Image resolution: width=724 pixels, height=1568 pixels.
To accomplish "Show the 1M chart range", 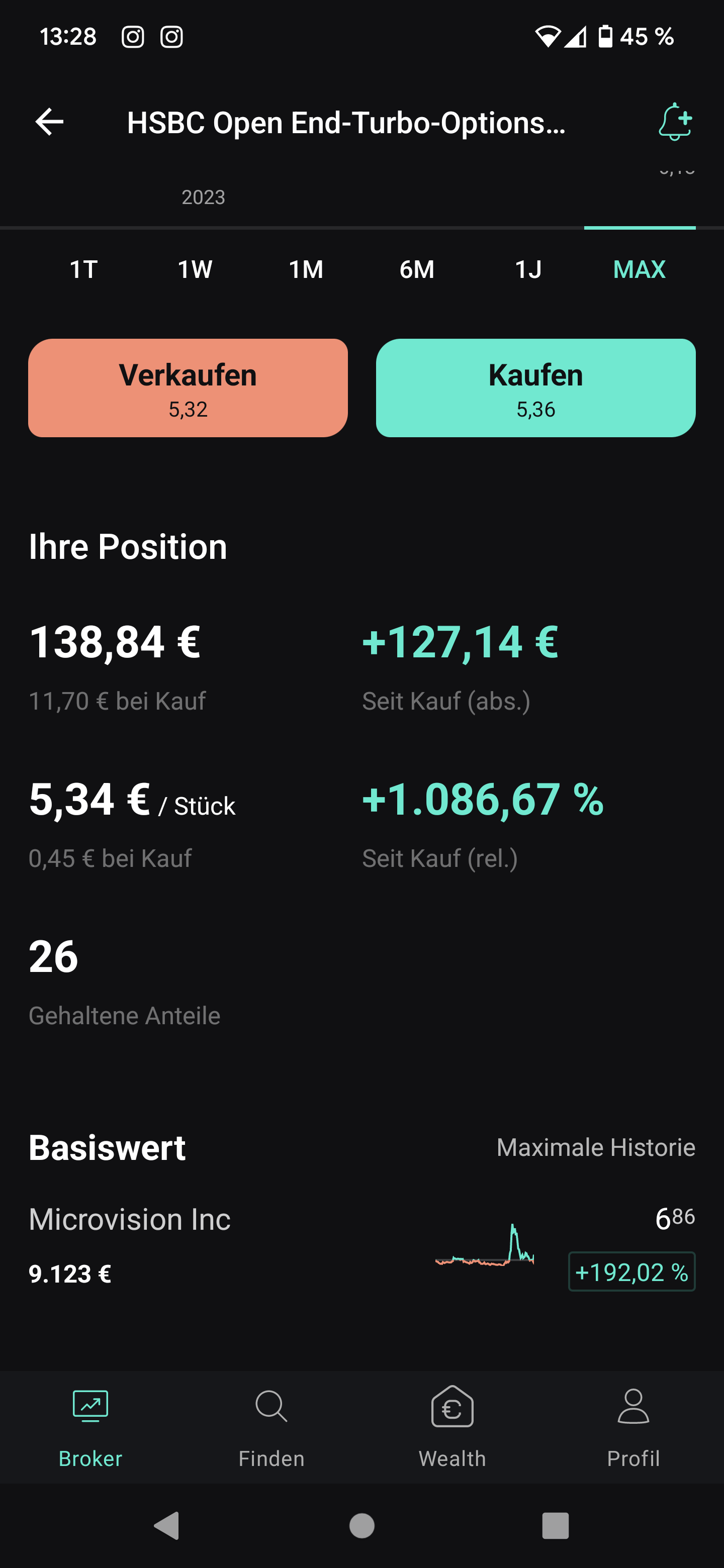I will click(x=306, y=269).
